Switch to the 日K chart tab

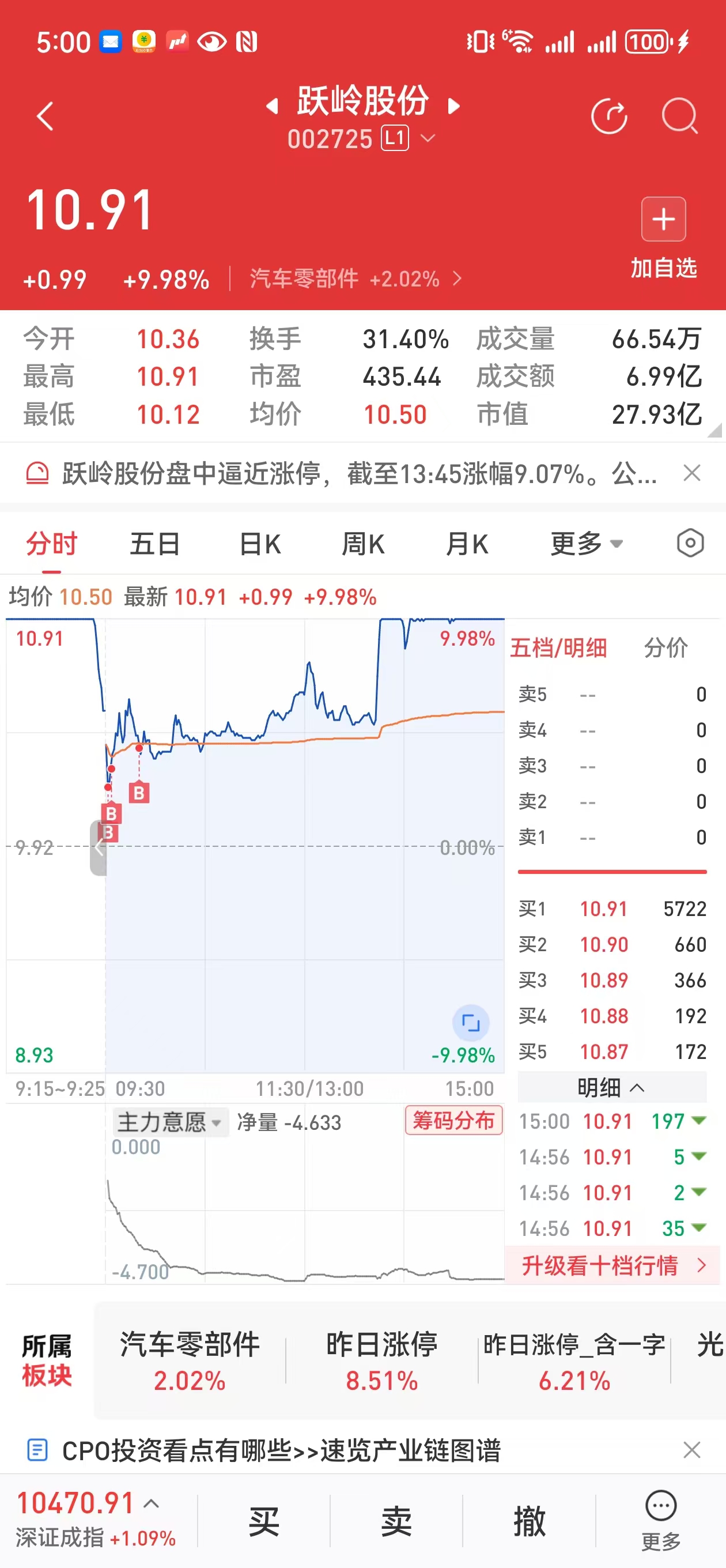click(260, 544)
